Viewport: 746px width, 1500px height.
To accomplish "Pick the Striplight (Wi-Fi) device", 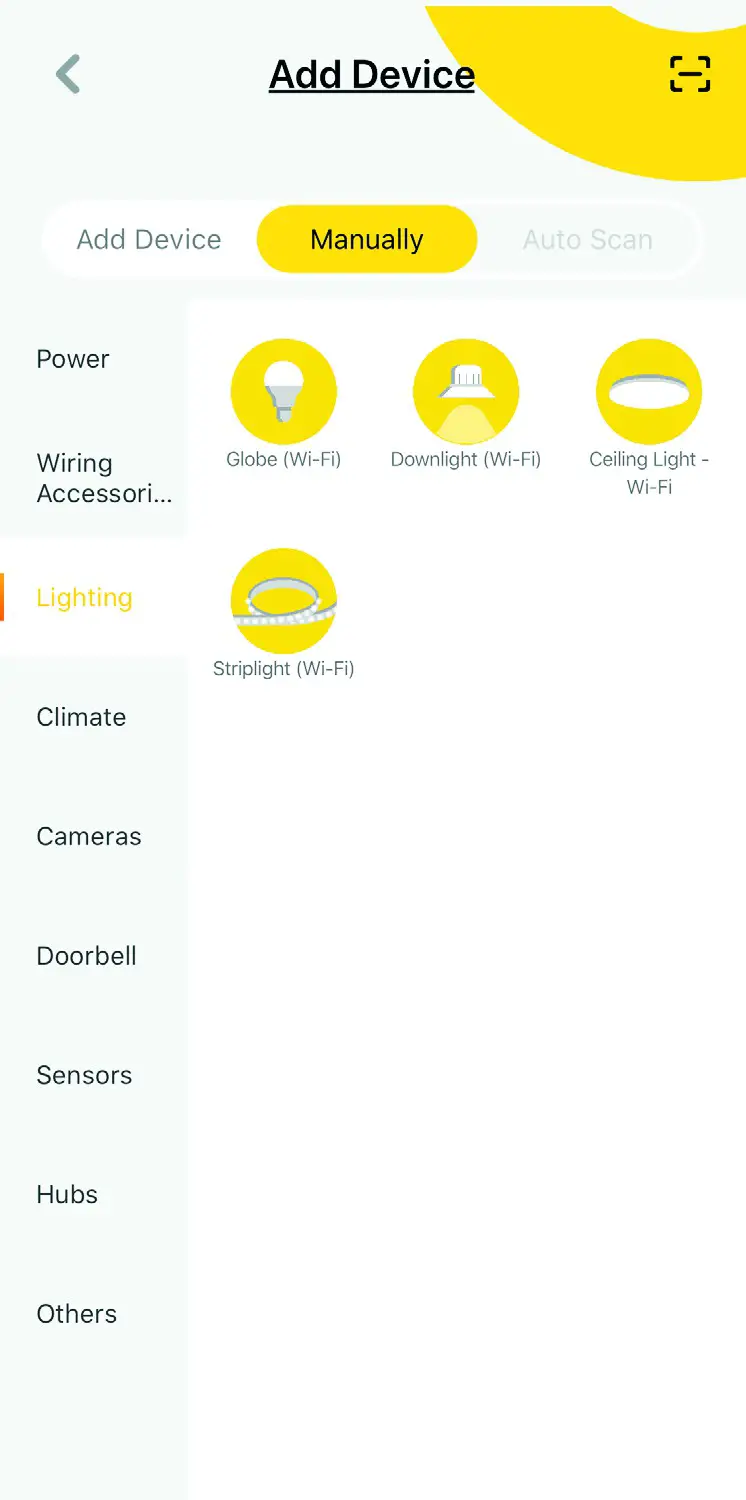I will tap(284, 602).
